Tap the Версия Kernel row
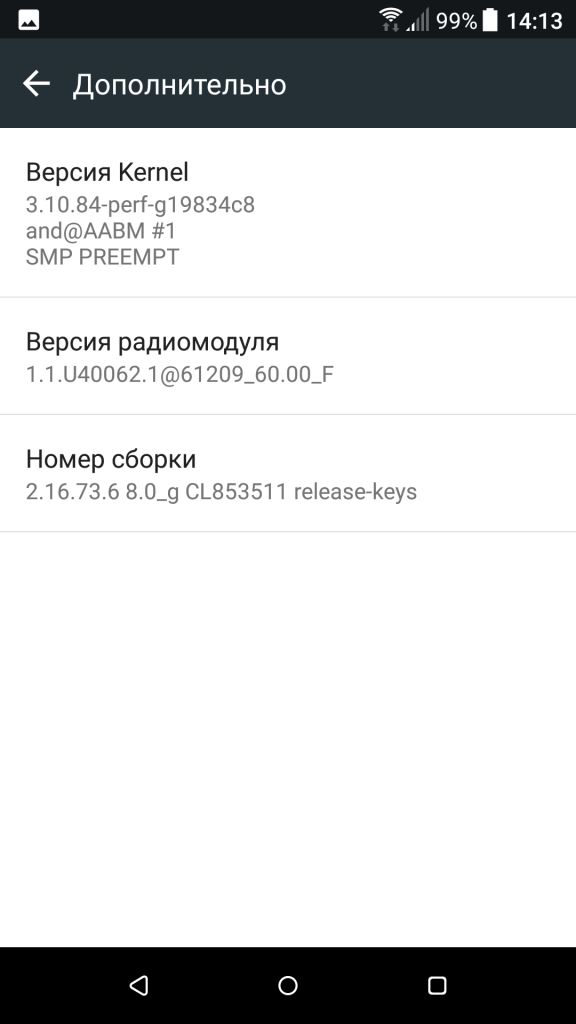Viewport: 576px width, 1024px height. click(x=288, y=213)
